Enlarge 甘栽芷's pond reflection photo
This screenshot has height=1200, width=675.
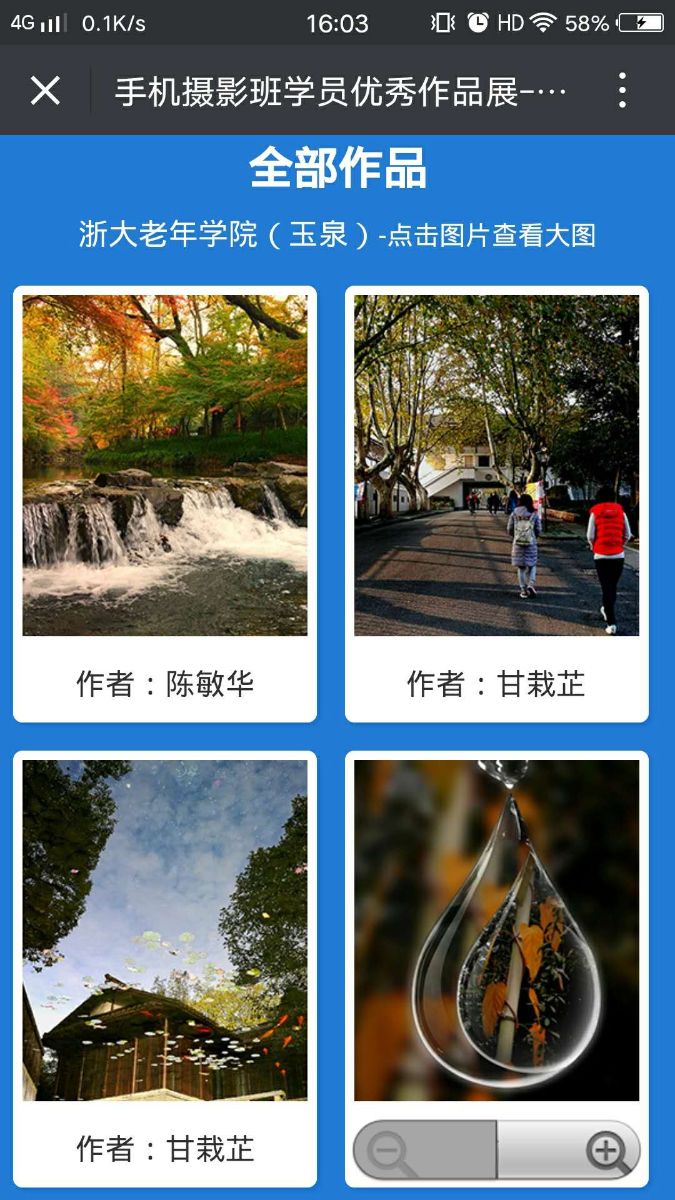[x=165, y=930]
